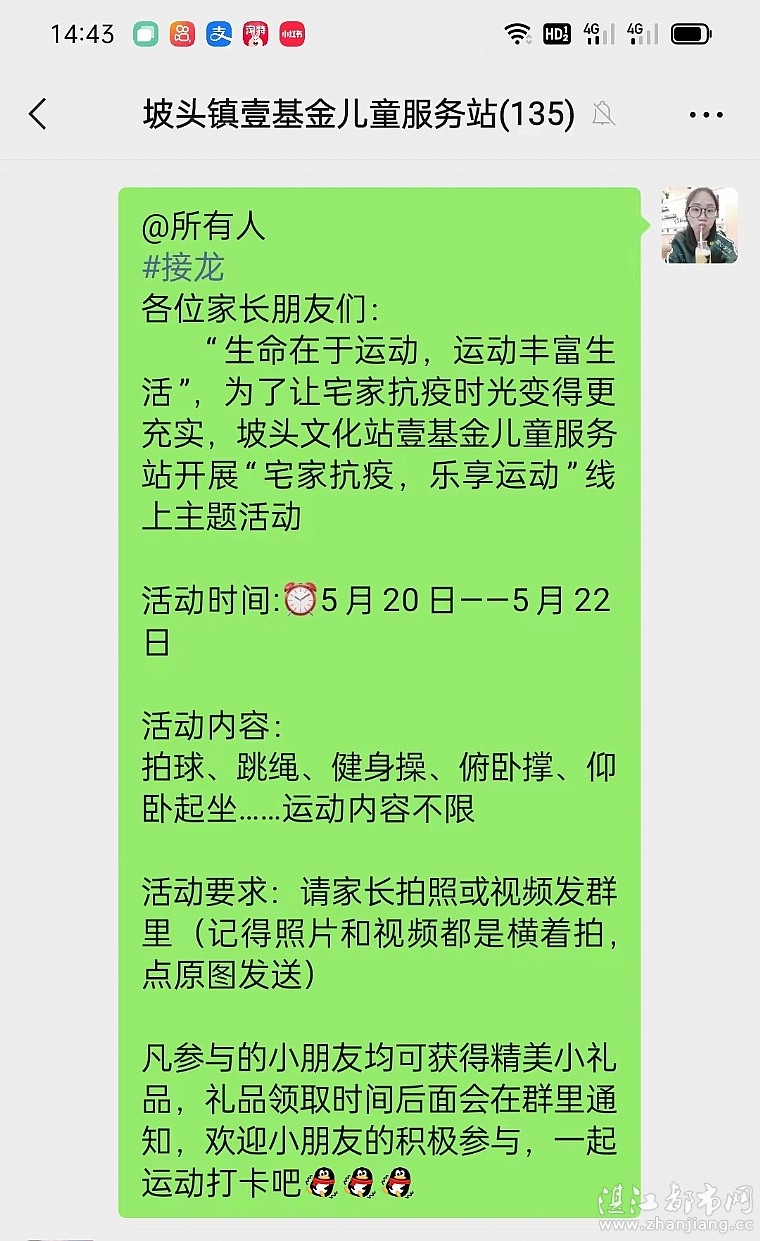Viewport: 760px width, 1241px height.
Task: Go back to the chat list
Action: tap(38, 114)
